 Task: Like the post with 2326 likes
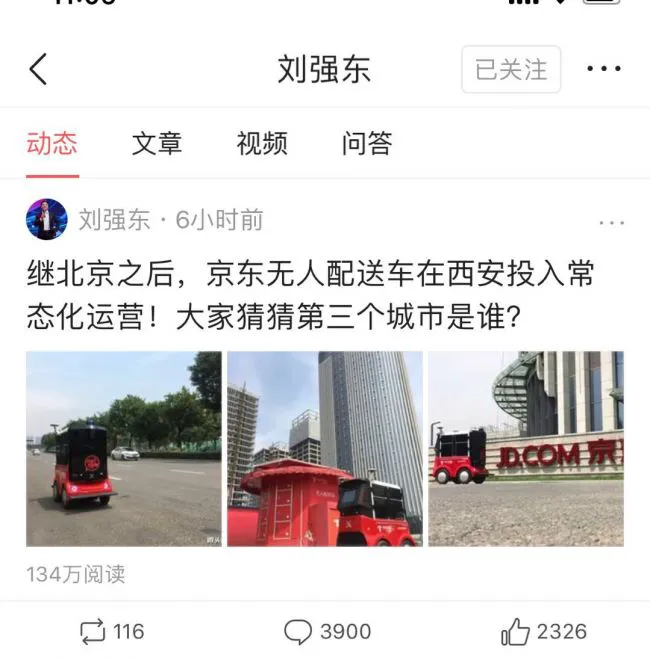point(544,631)
